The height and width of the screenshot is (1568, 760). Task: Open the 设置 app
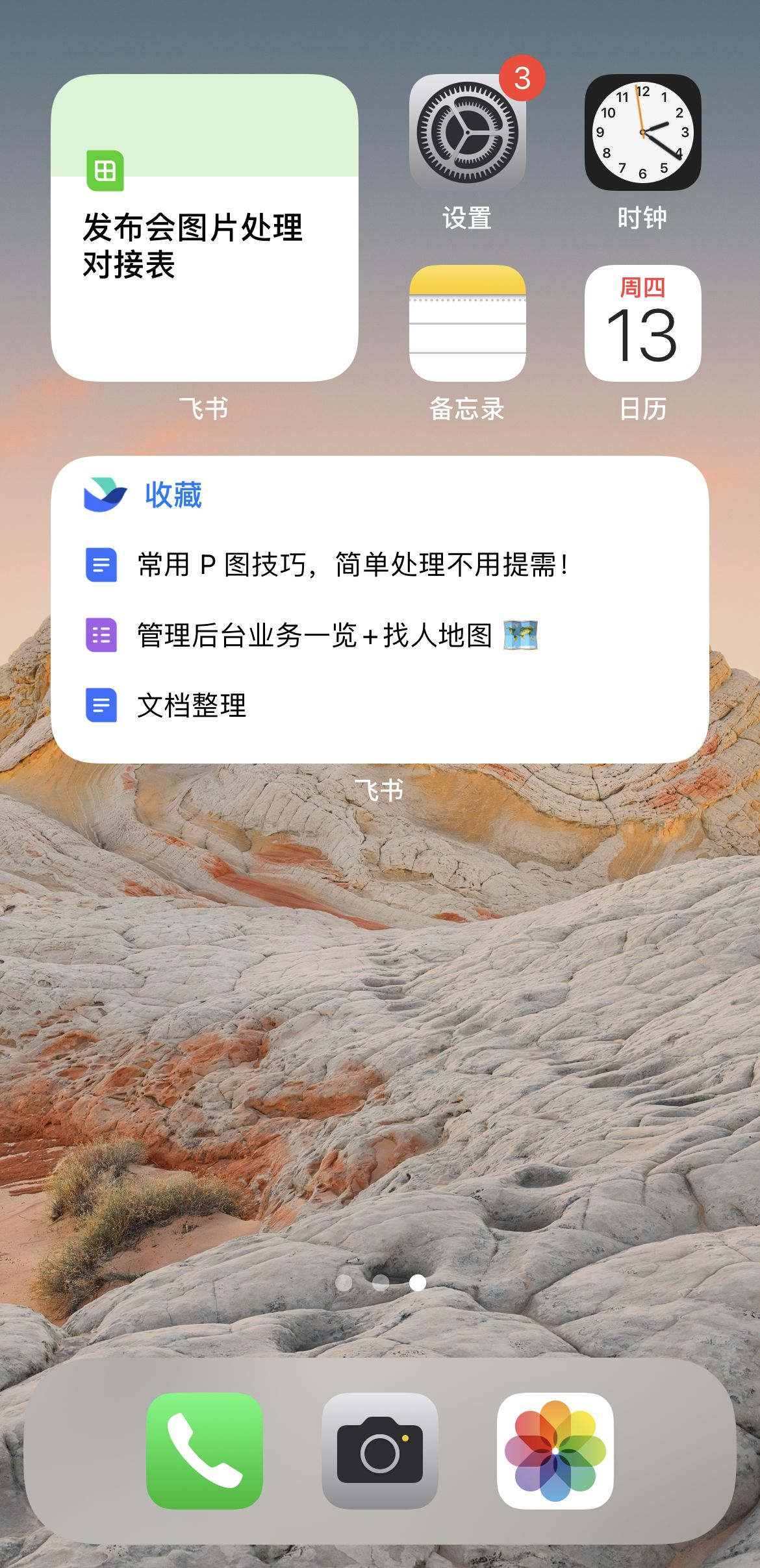click(467, 132)
